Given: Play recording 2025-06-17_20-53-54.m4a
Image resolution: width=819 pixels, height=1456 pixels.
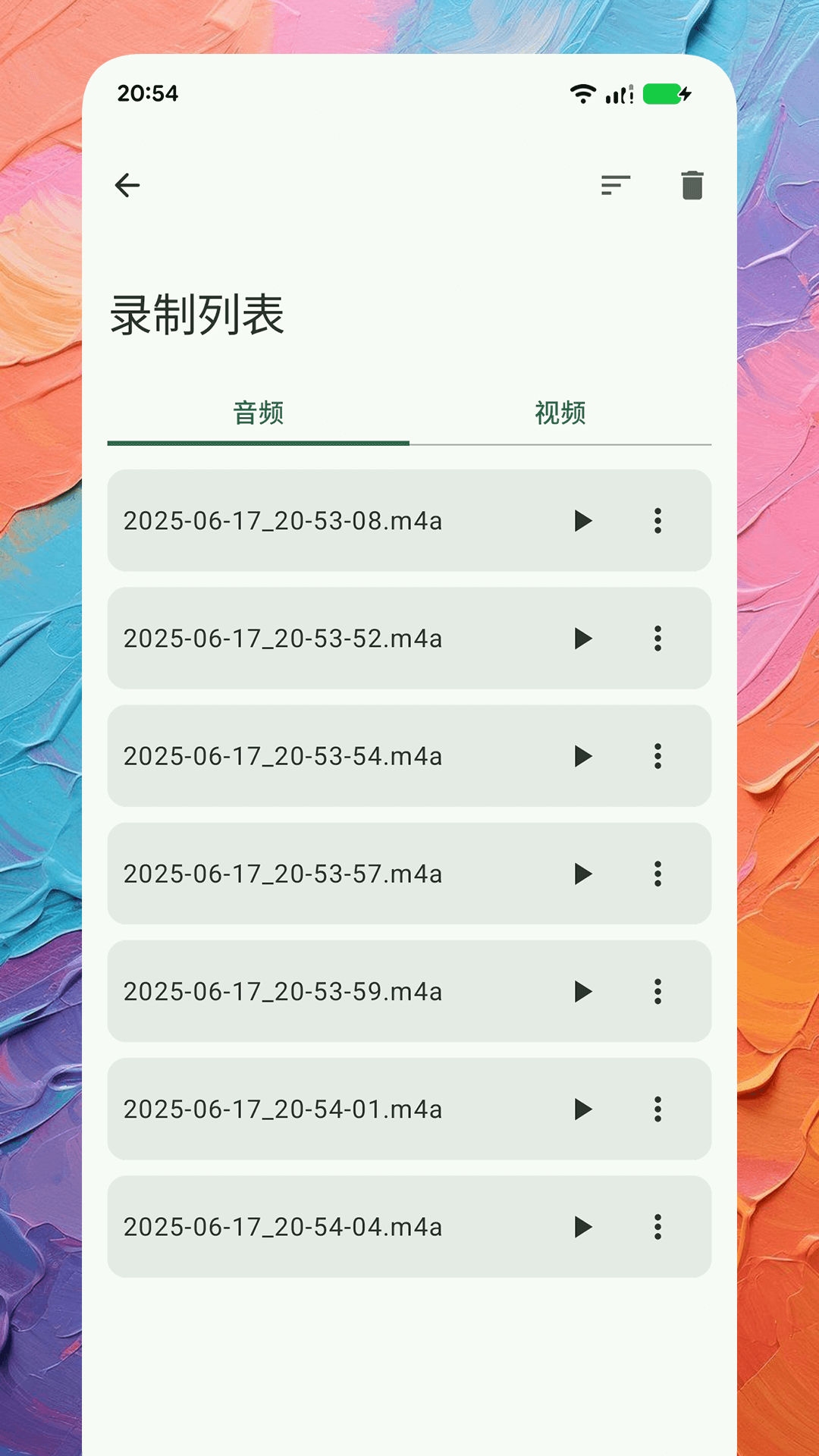Looking at the screenshot, I should point(584,756).
